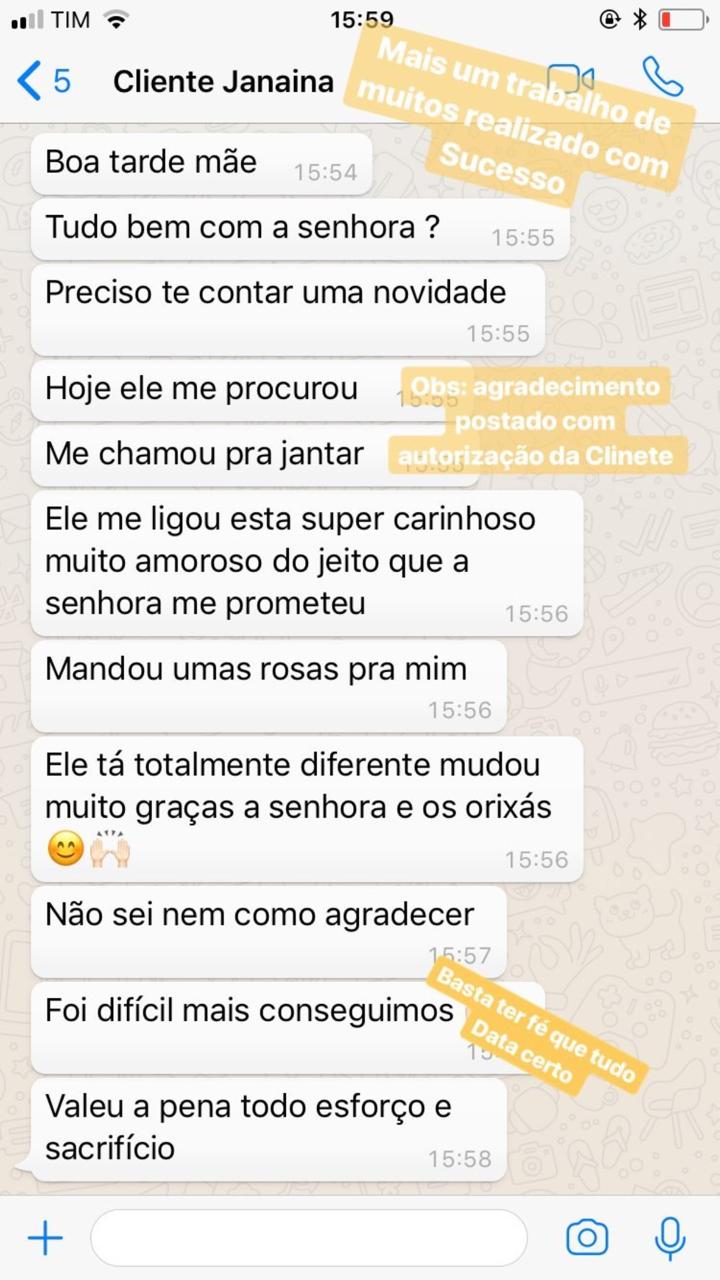Viewport: 720px width, 1280px height.
Task: Open the attachment plus menu
Action: [x=45, y=1239]
